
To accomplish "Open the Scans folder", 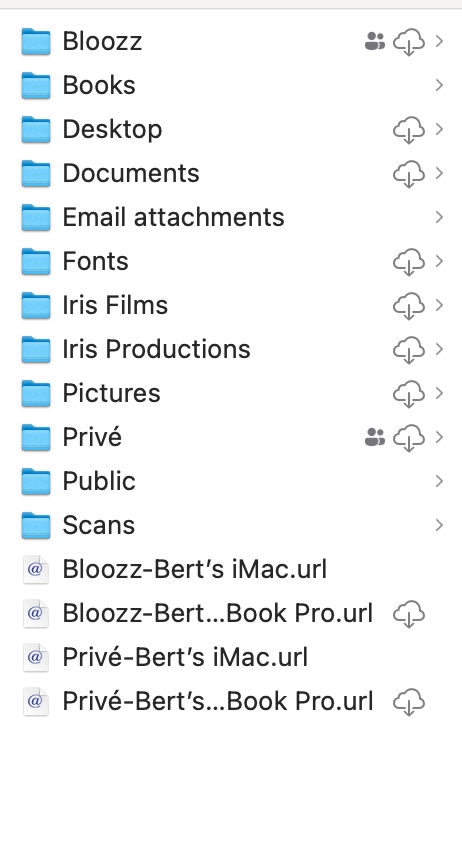I will coord(231,526).
